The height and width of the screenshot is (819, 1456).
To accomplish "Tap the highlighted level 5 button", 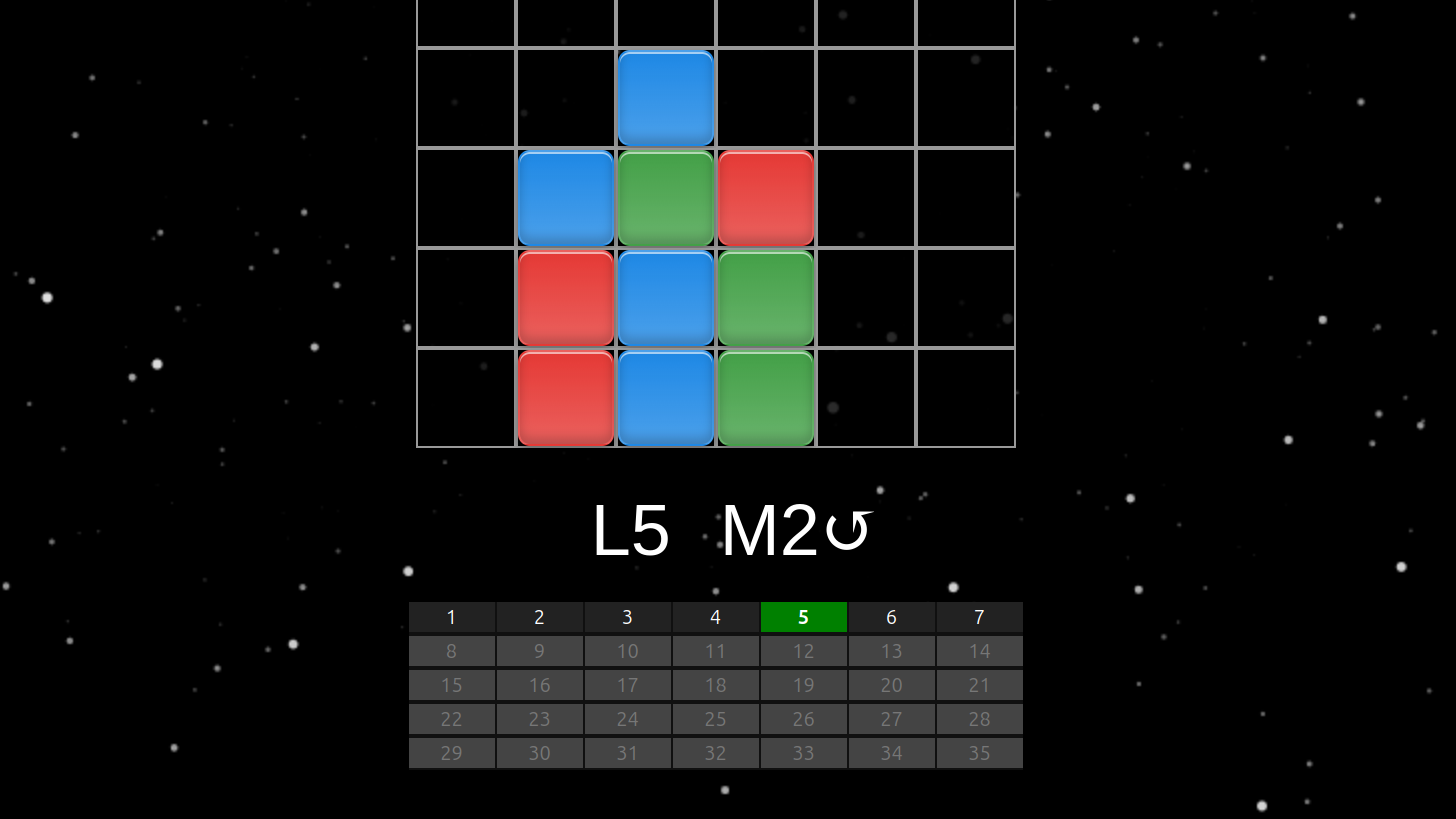I will (803, 617).
